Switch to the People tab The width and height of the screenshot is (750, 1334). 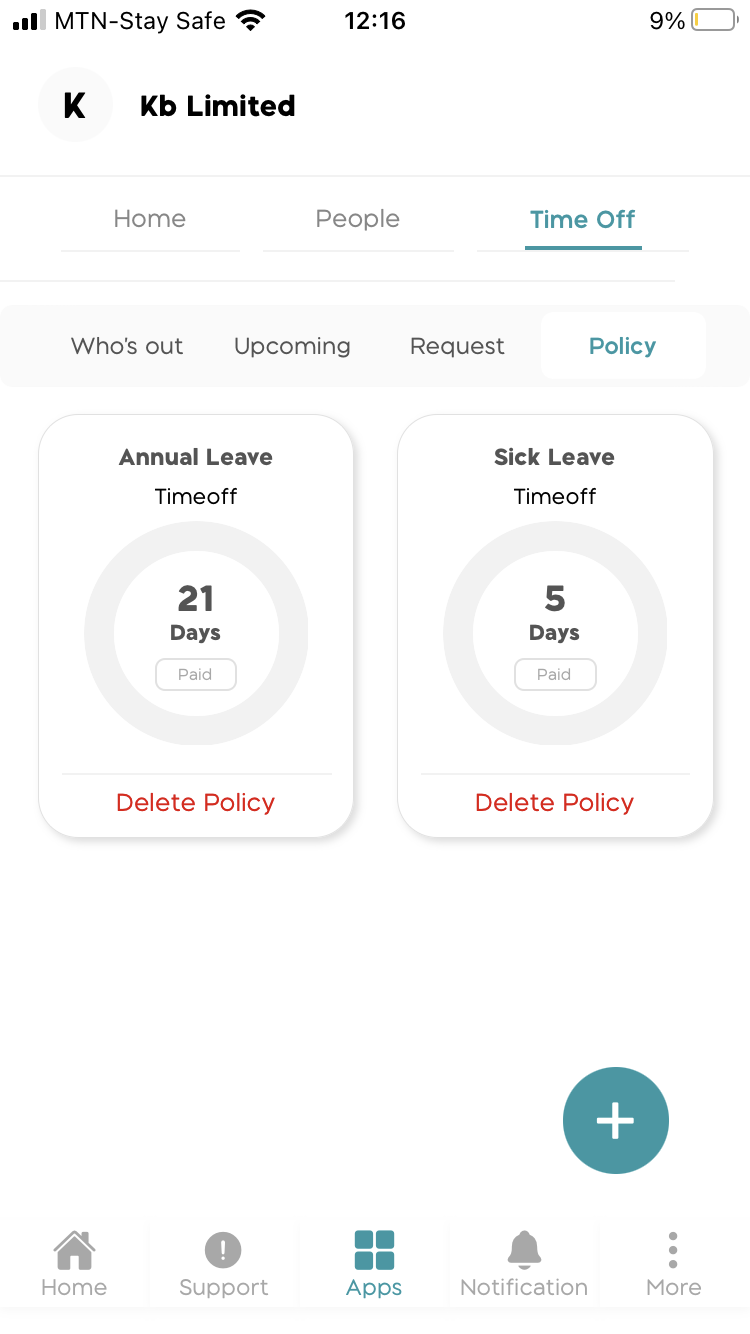click(358, 219)
